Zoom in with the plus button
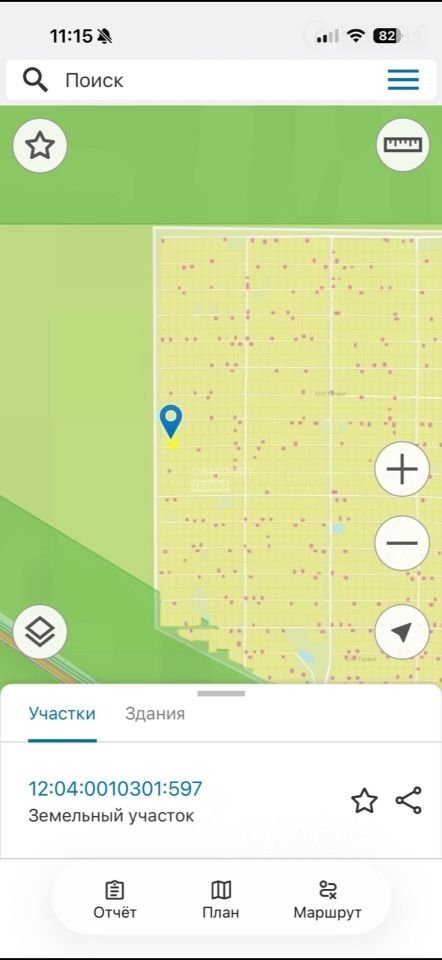The height and width of the screenshot is (960, 442). coord(402,470)
